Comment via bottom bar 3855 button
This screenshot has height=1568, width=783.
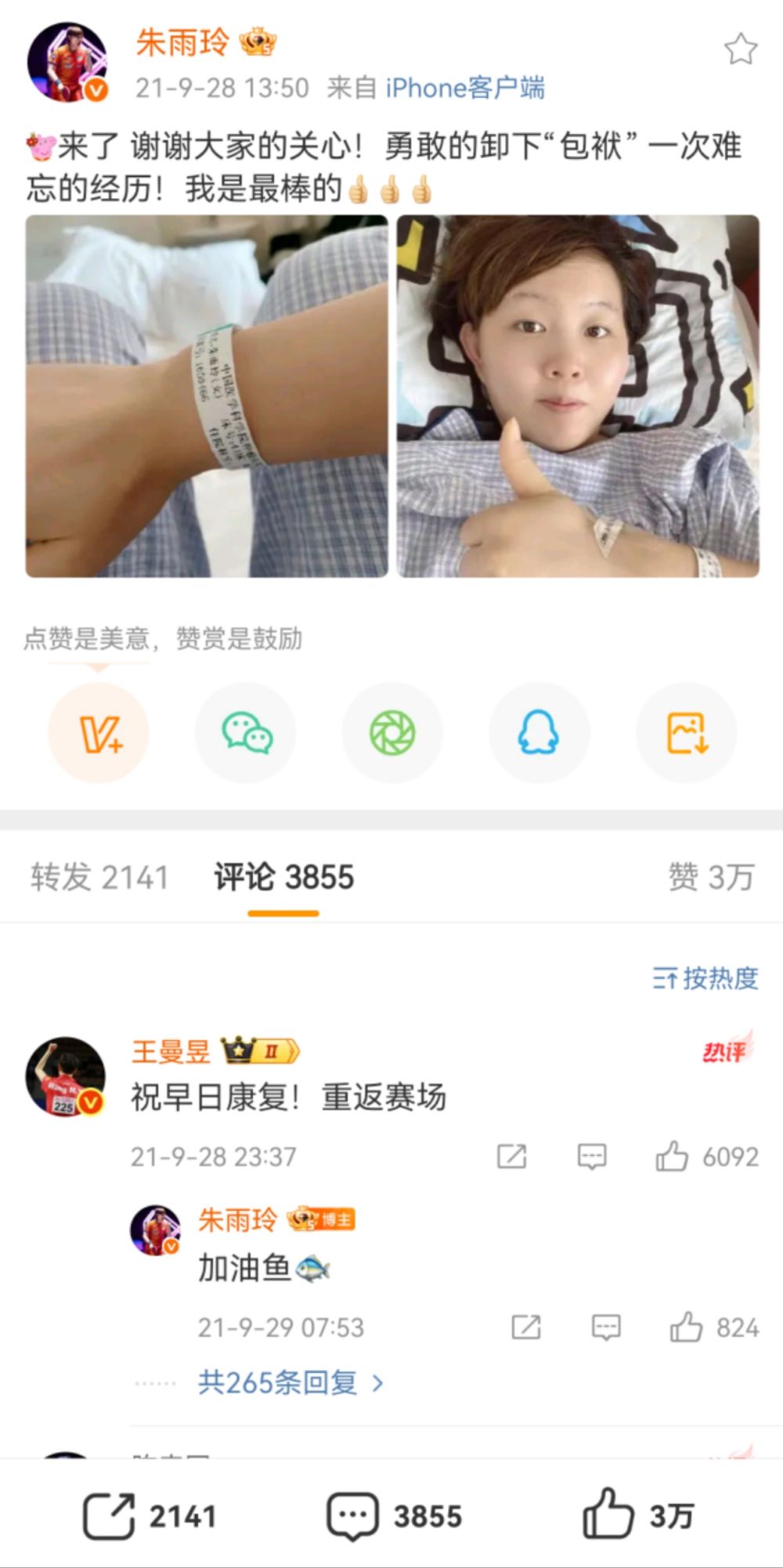(x=394, y=1516)
